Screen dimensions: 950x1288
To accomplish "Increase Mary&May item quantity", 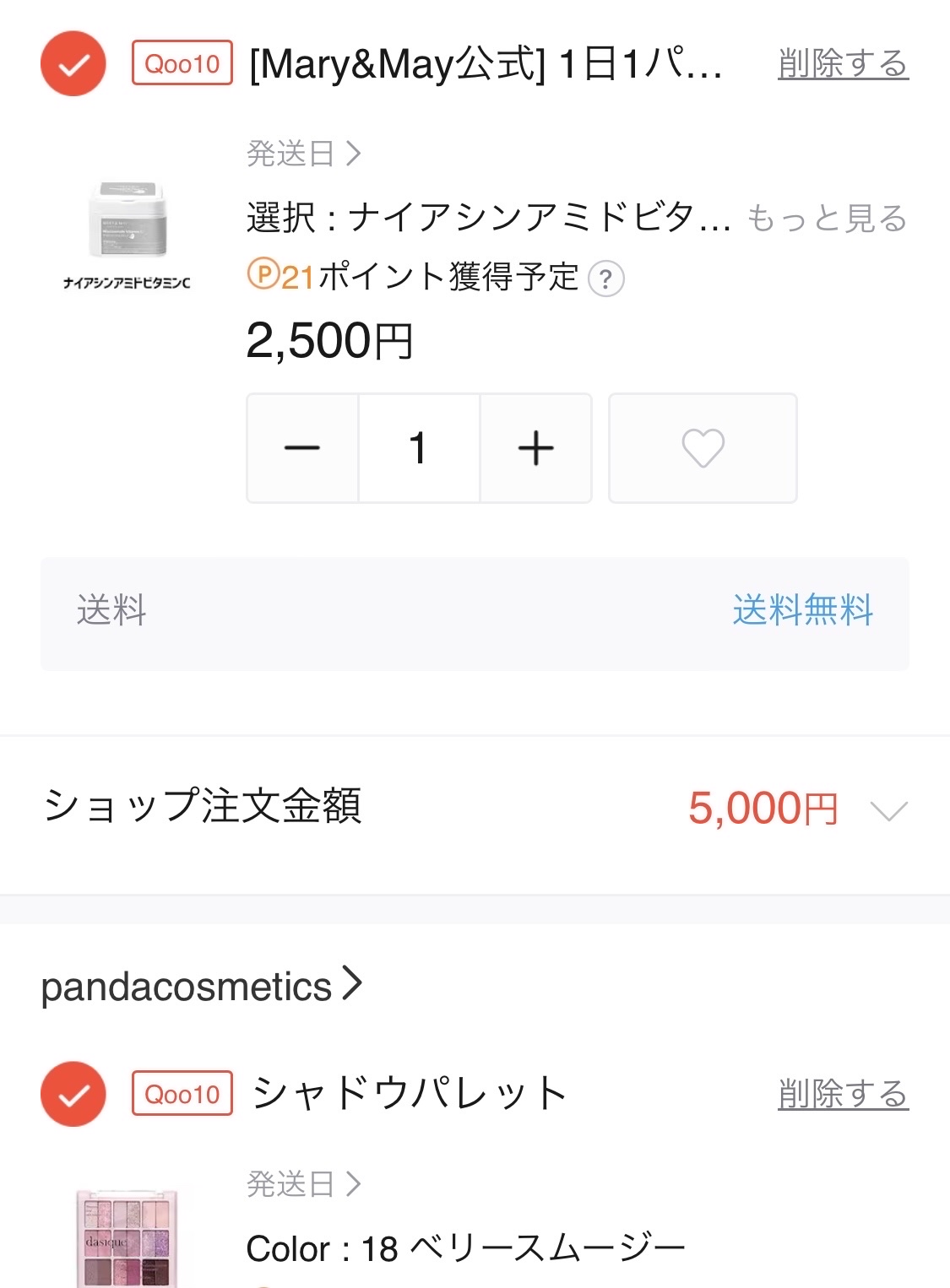I will [x=535, y=448].
